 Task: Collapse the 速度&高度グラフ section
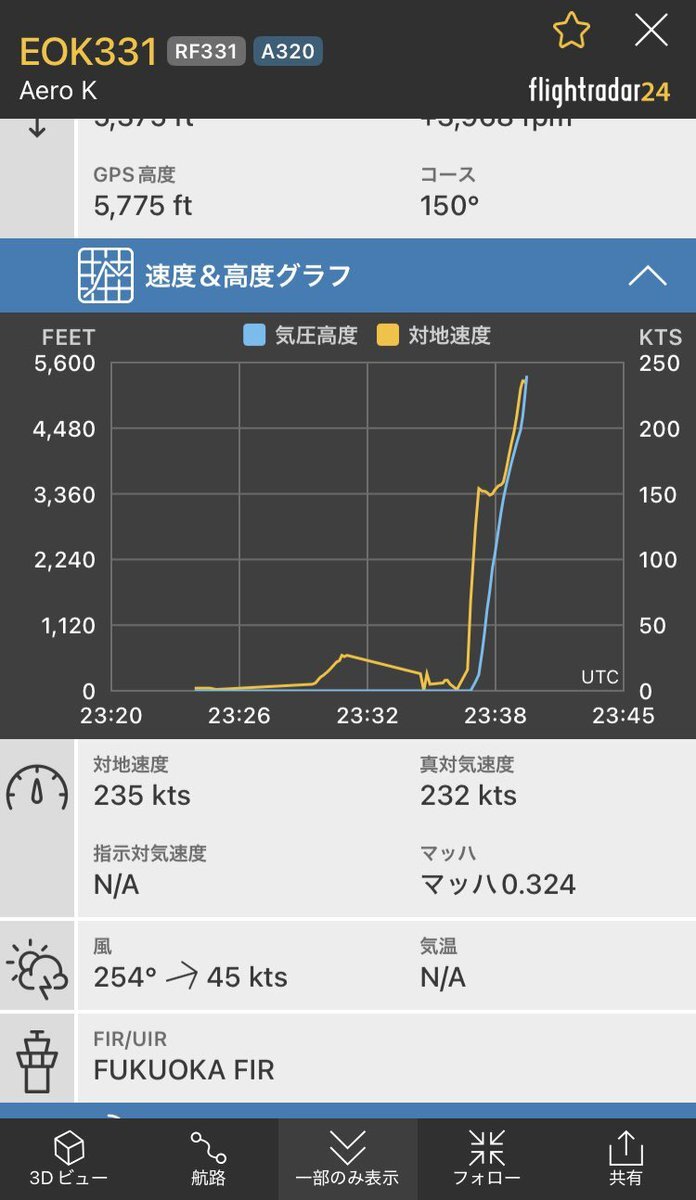click(647, 276)
